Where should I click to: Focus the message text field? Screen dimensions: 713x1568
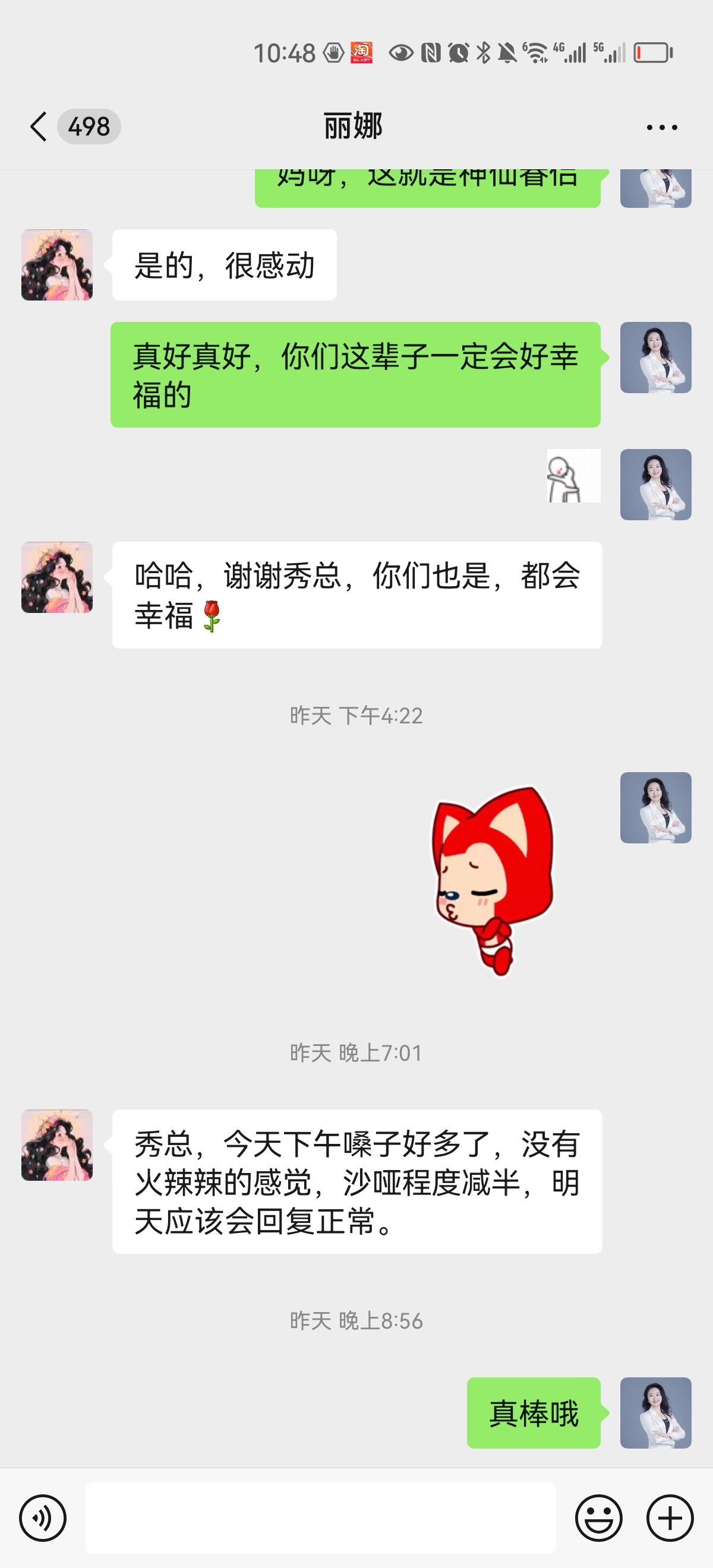coord(320,1518)
